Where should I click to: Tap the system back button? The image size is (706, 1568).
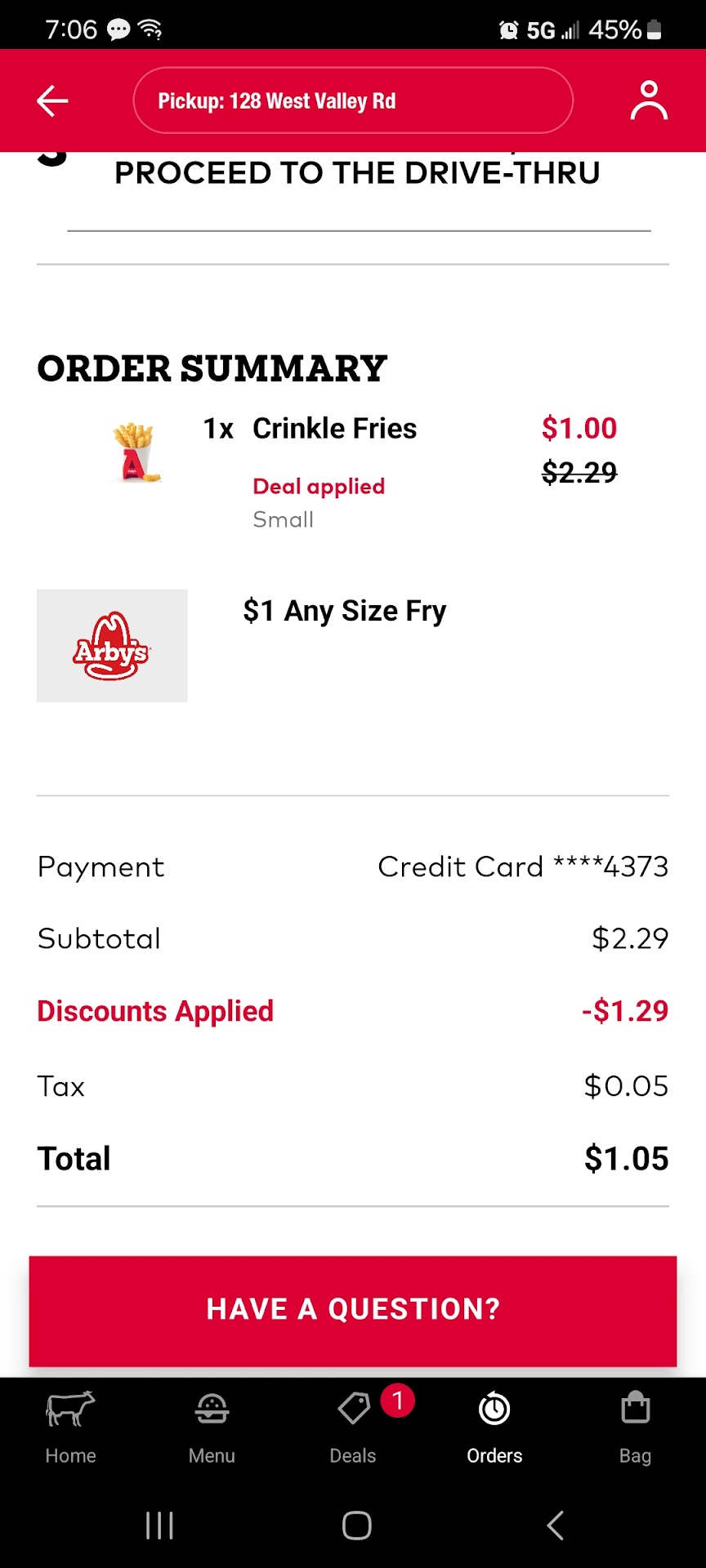pyautogui.click(x=555, y=1525)
